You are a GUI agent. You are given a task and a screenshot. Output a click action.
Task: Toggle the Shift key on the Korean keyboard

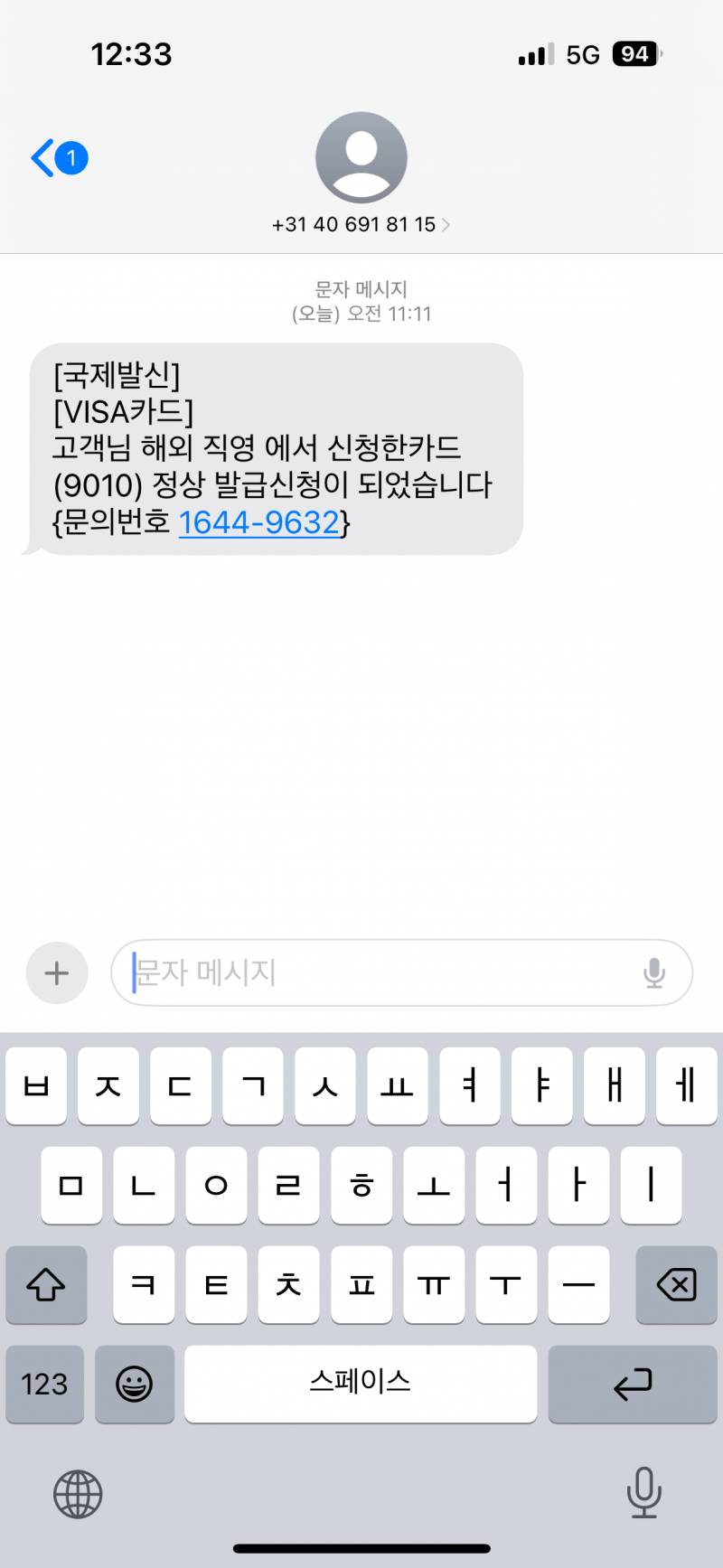pyautogui.click(x=46, y=1284)
